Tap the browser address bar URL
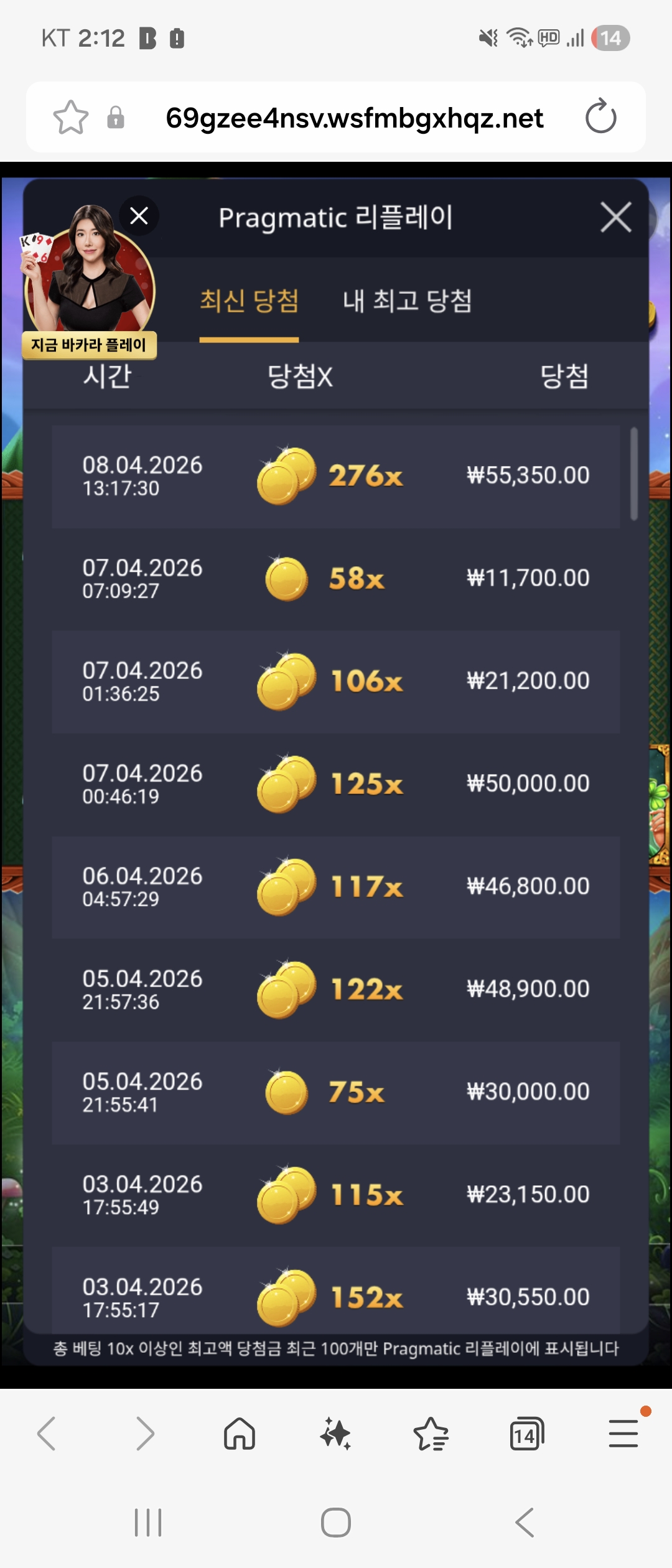This screenshot has width=672, height=1568. 354,118
